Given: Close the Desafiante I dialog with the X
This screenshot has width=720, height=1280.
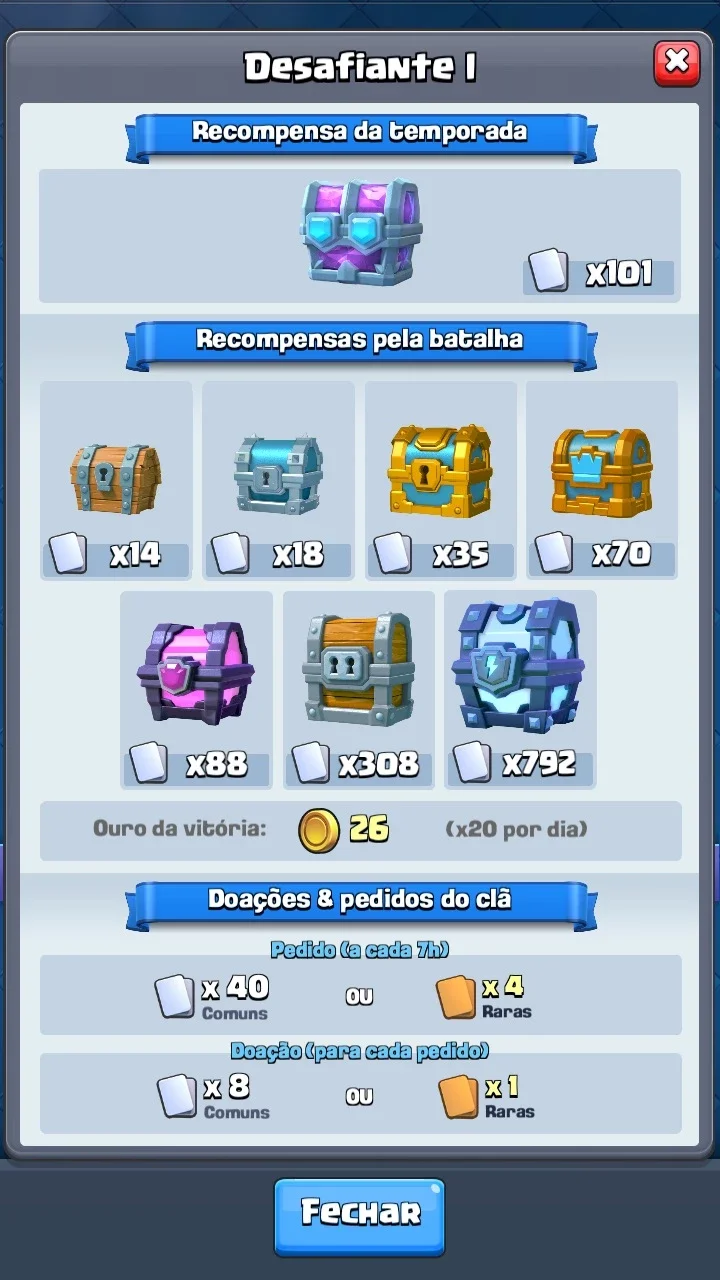Looking at the screenshot, I should click(677, 63).
